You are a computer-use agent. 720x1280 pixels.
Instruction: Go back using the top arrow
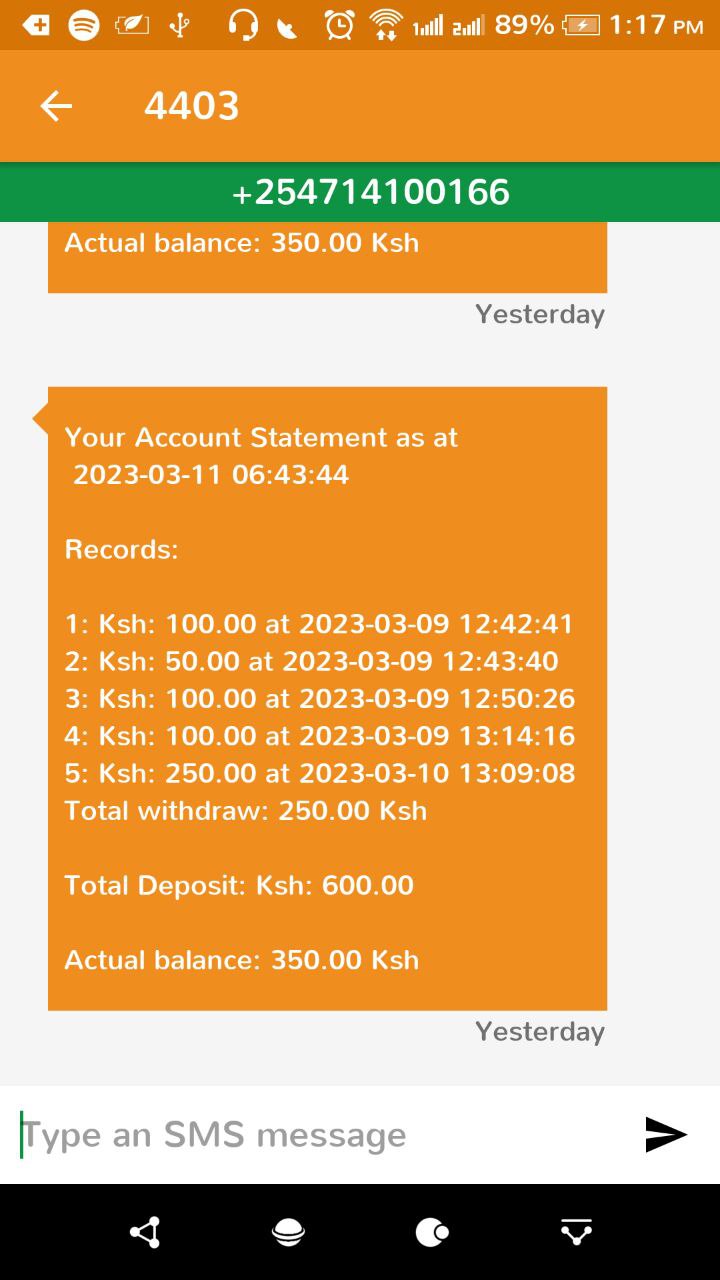point(56,106)
